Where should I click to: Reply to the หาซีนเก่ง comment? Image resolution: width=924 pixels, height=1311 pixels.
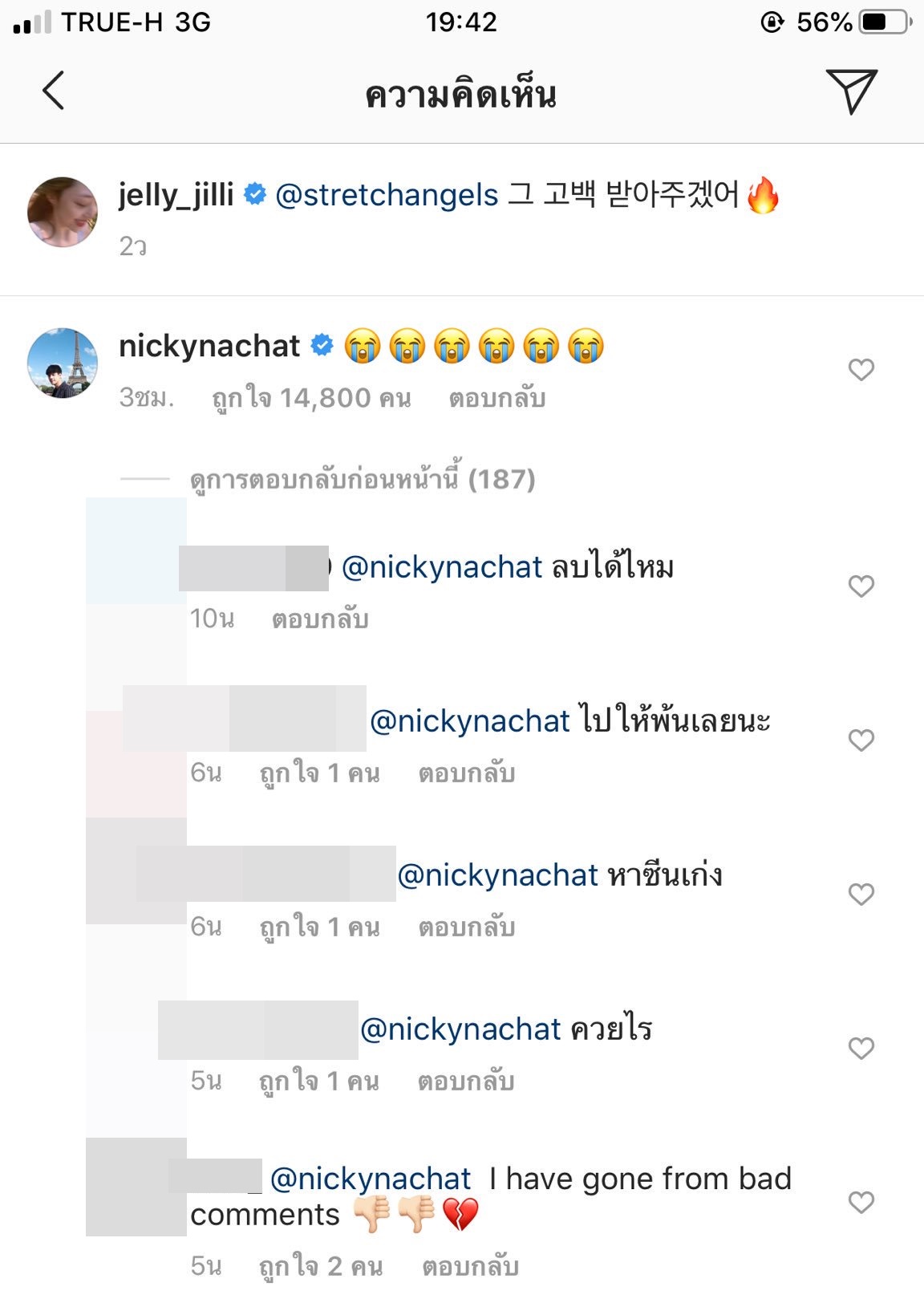click(466, 927)
